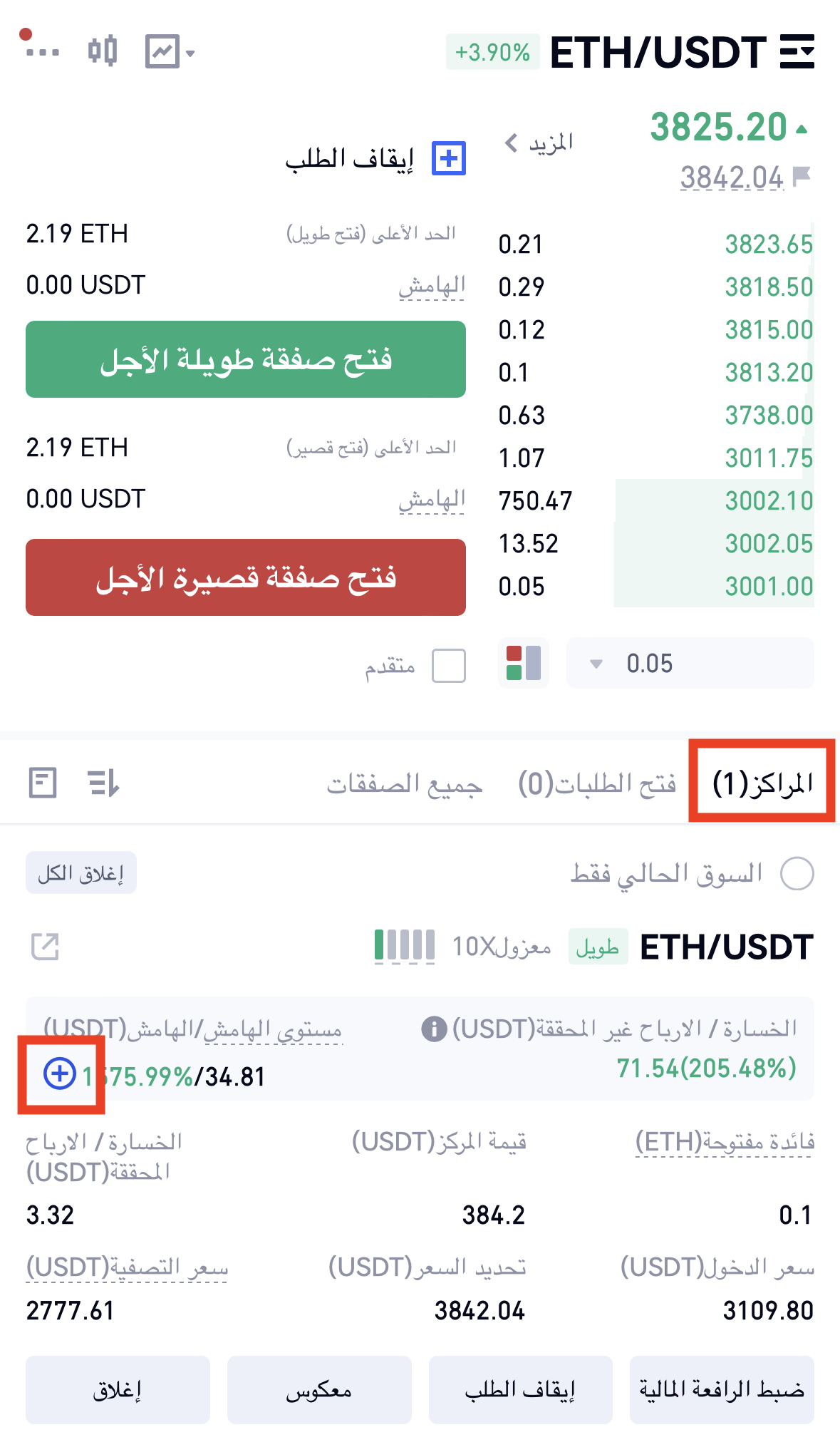Open the ETH/USDT pair selector menu
This screenshot has width=840, height=1452.
(x=797, y=52)
